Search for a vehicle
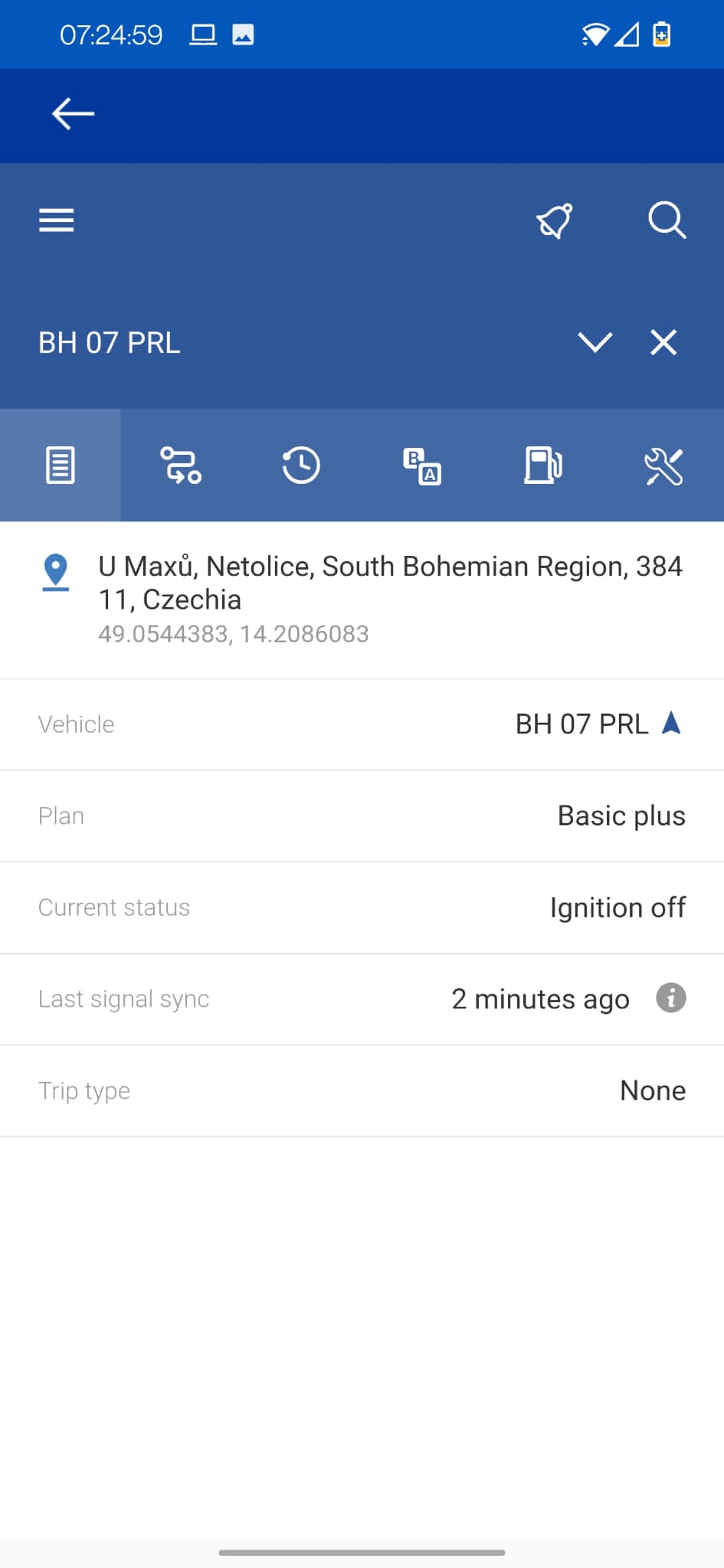This screenshot has width=724, height=1568. pyautogui.click(x=666, y=221)
